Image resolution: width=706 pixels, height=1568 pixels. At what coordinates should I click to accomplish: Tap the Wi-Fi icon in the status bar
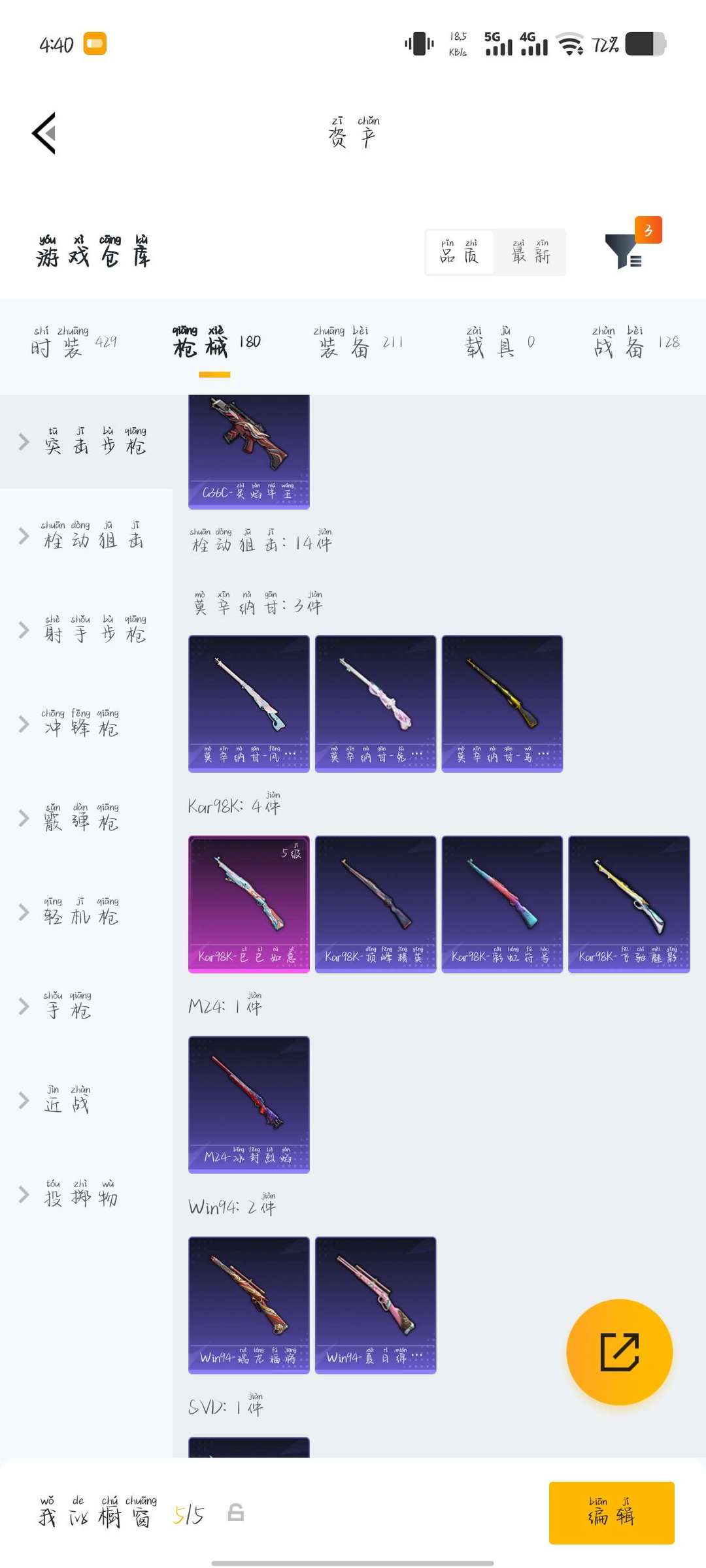(x=567, y=47)
